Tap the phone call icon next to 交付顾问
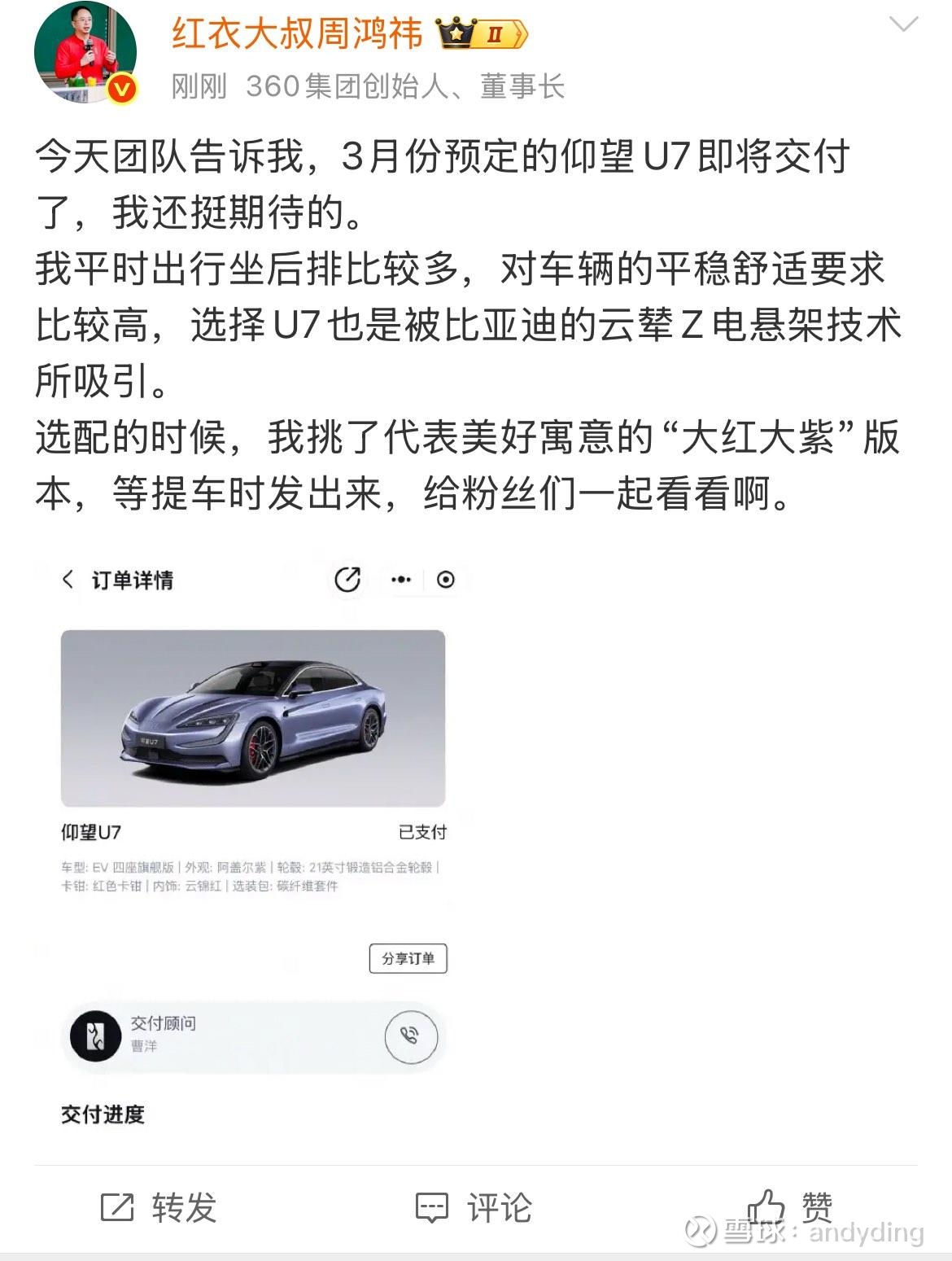Screen dimensions: 952x1261 pos(412,1037)
